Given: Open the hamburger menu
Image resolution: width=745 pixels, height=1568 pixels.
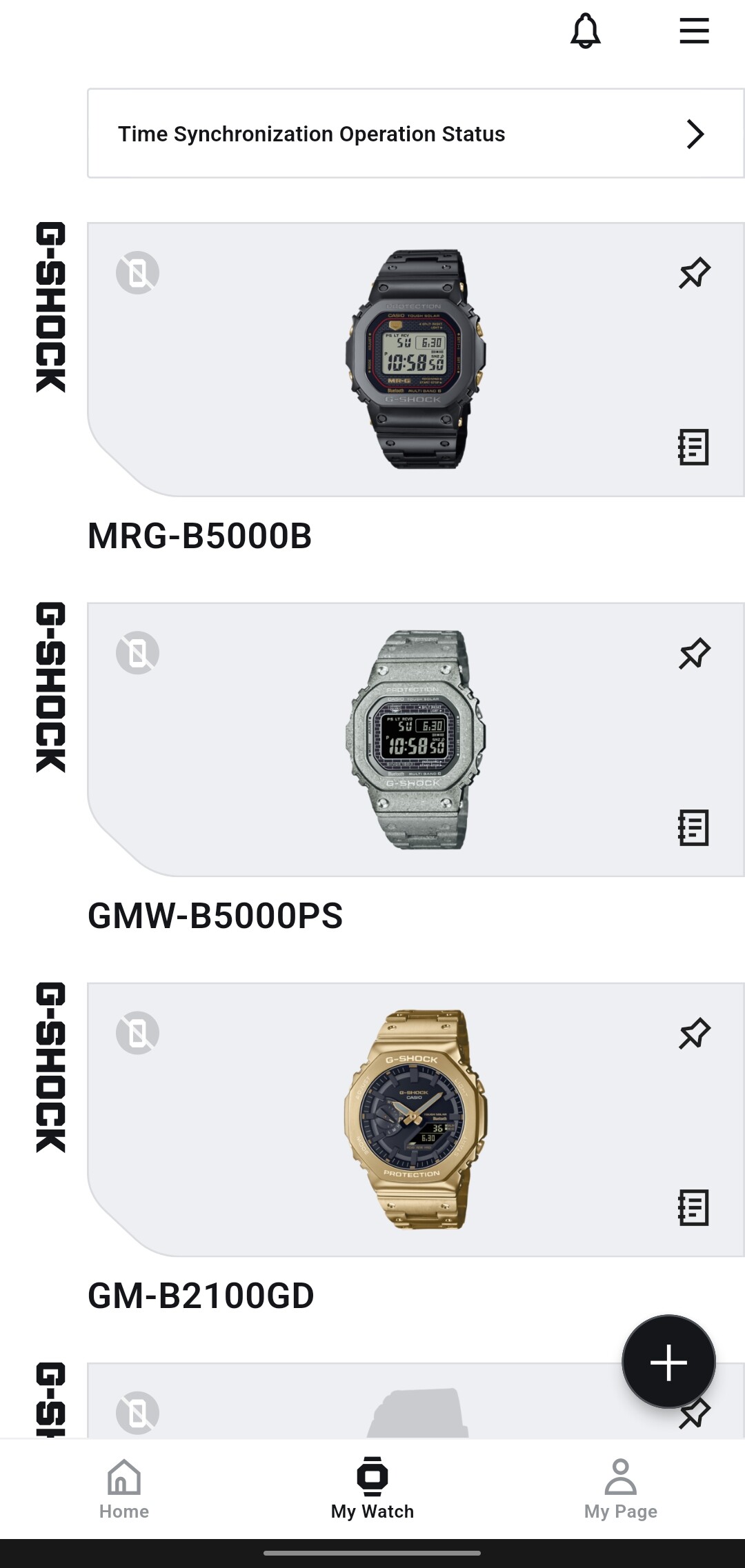Looking at the screenshot, I should [694, 31].
